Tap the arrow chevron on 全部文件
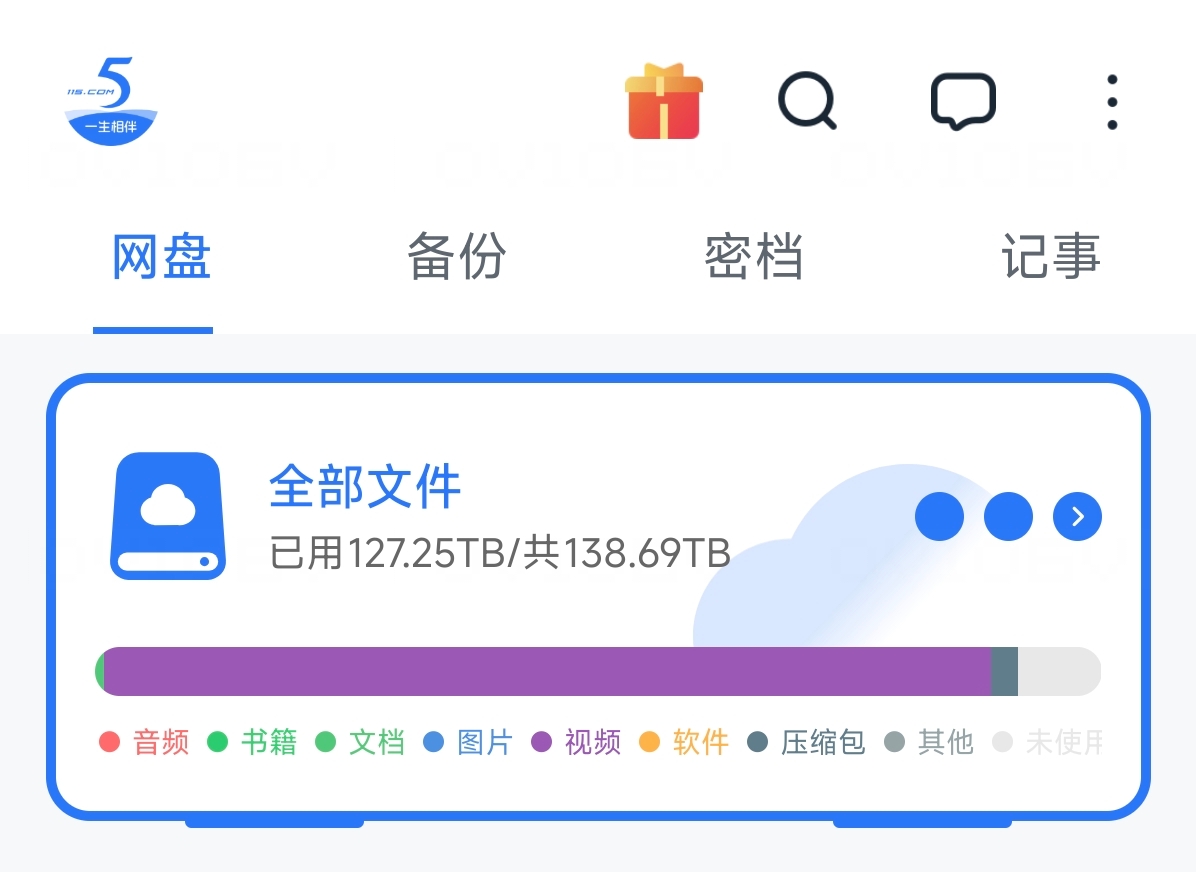 click(1077, 517)
